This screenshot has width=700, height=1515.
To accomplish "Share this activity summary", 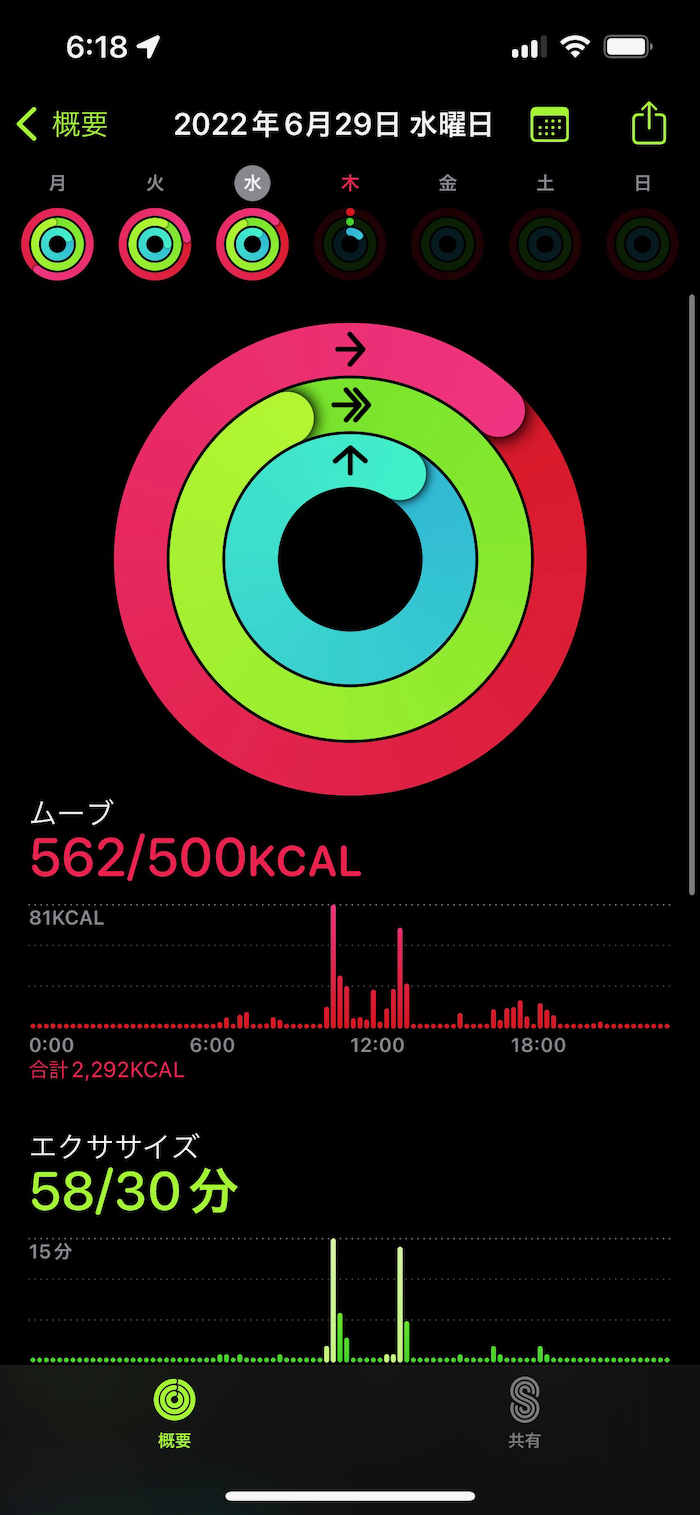I will click(649, 124).
